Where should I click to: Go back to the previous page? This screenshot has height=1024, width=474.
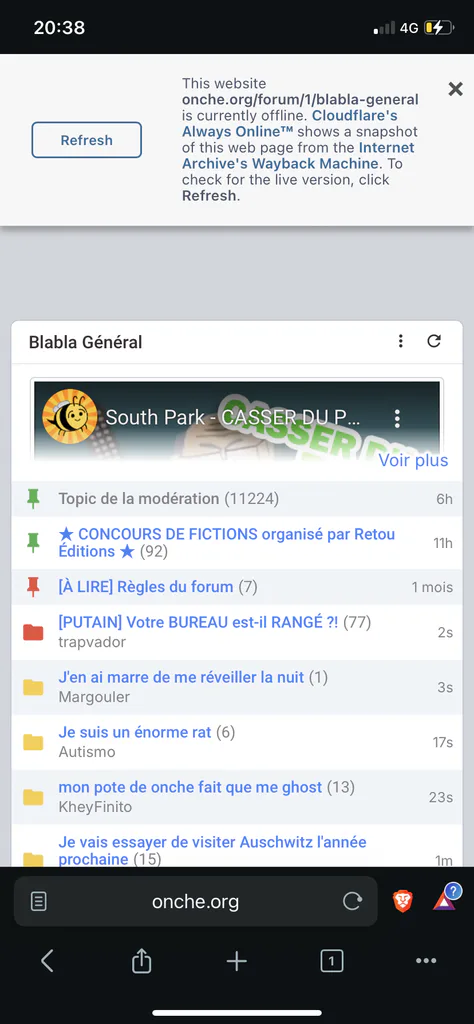47,961
